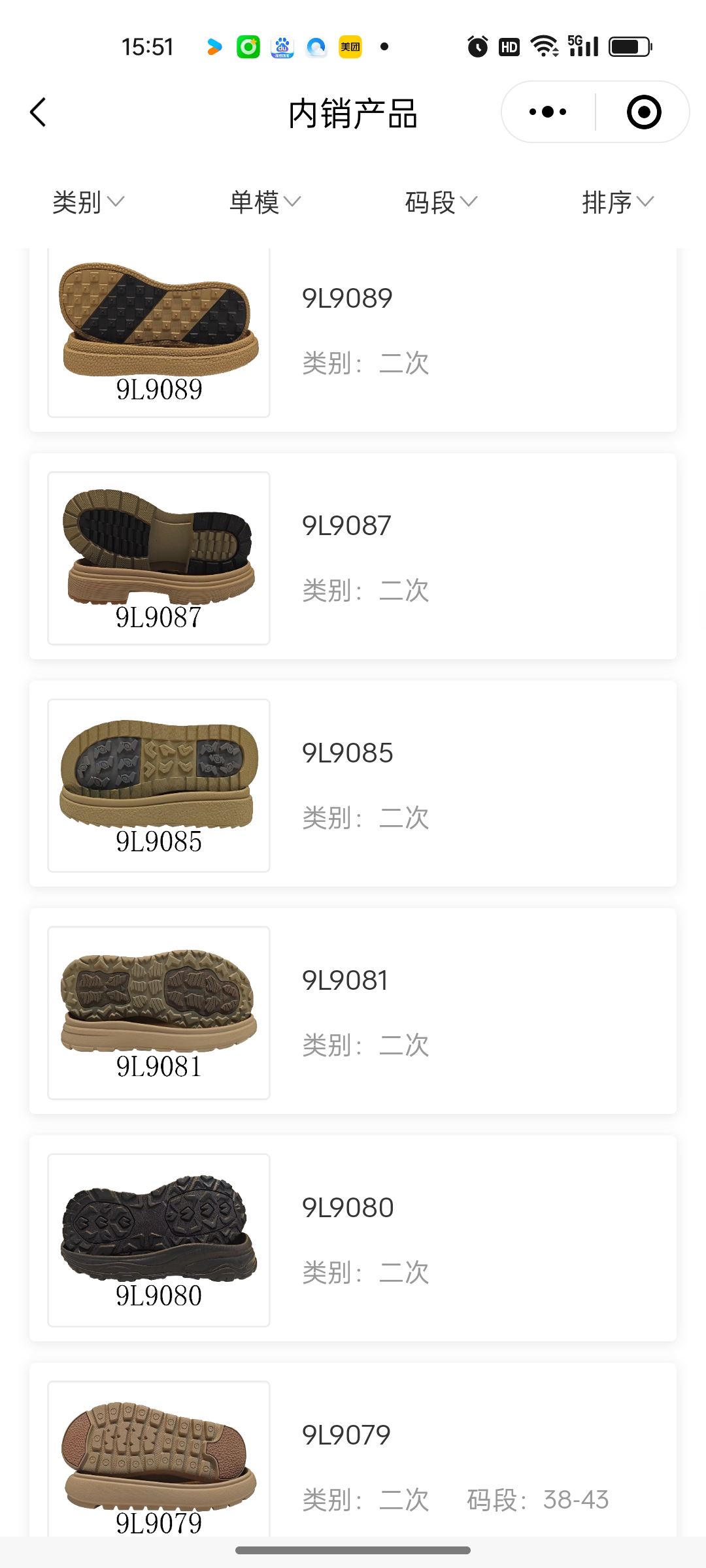The height and width of the screenshot is (1568, 706).
Task: Open the 码段 size range filter
Action: click(x=441, y=202)
